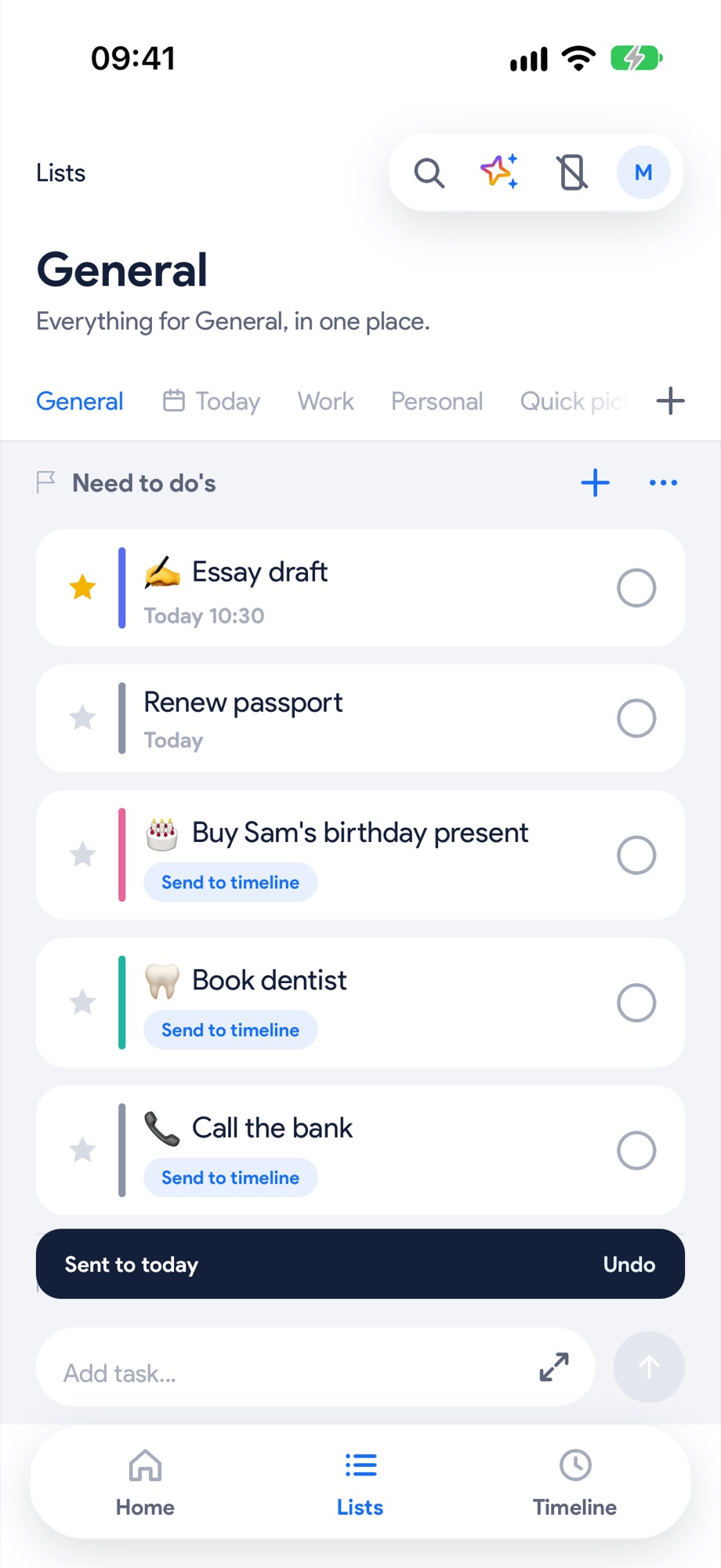Image resolution: width=721 pixels, height=1568 pixels.
Task: Unstar the Essay draft task
Action: tap(82, 587)
